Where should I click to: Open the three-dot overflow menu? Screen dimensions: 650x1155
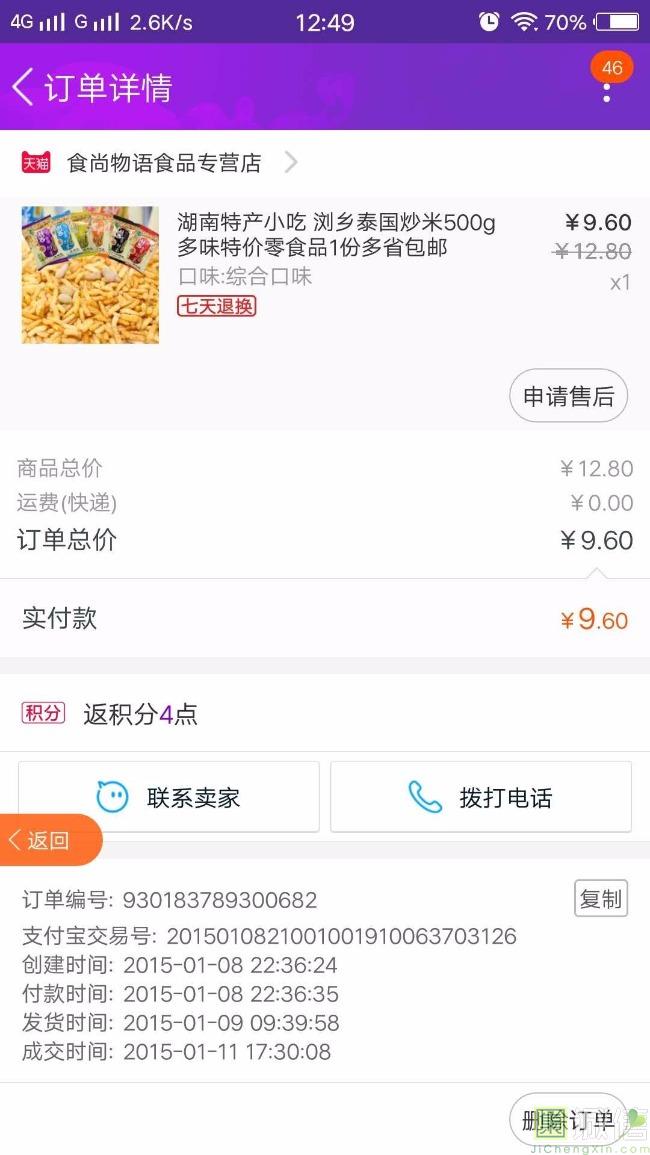click(x=606, y=93)
